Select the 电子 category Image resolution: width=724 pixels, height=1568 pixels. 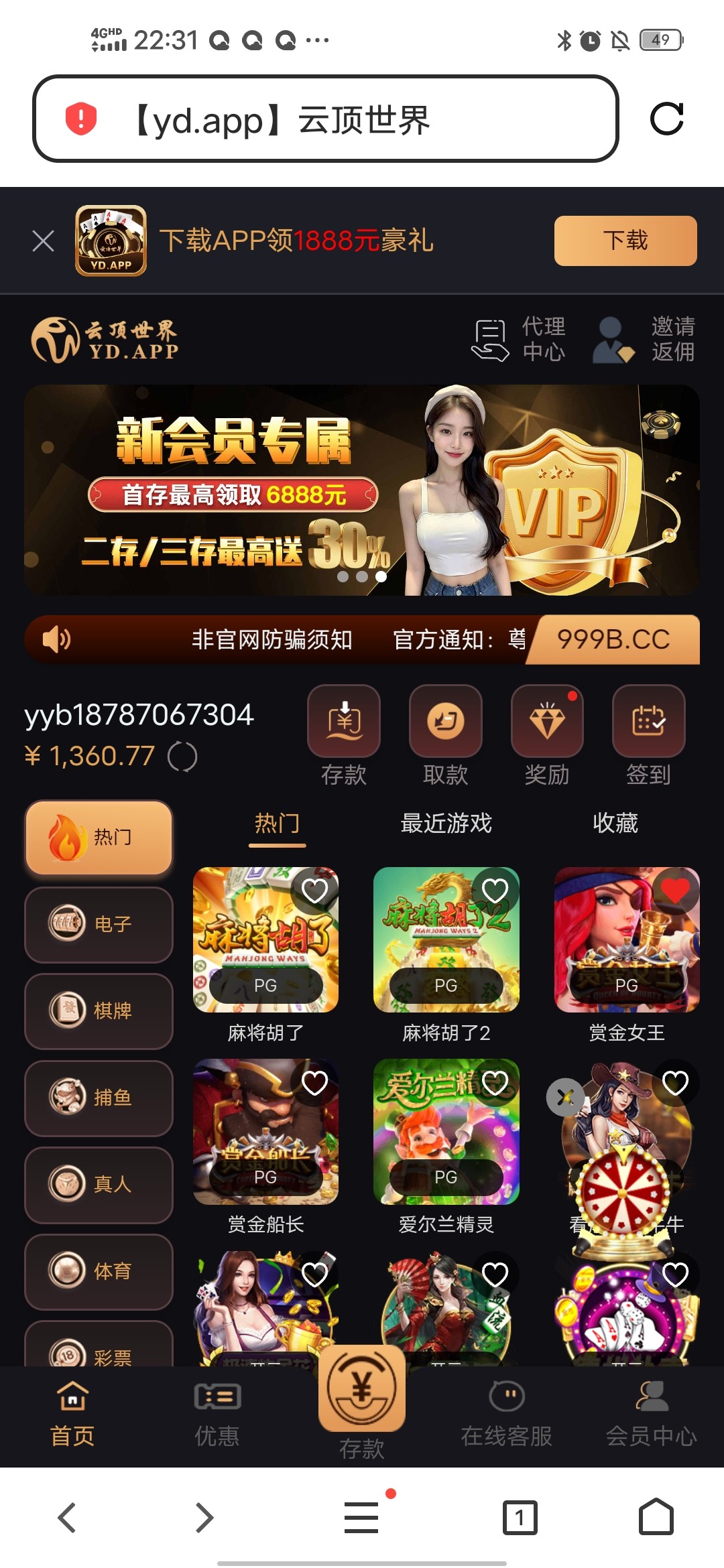coord(99,924)
